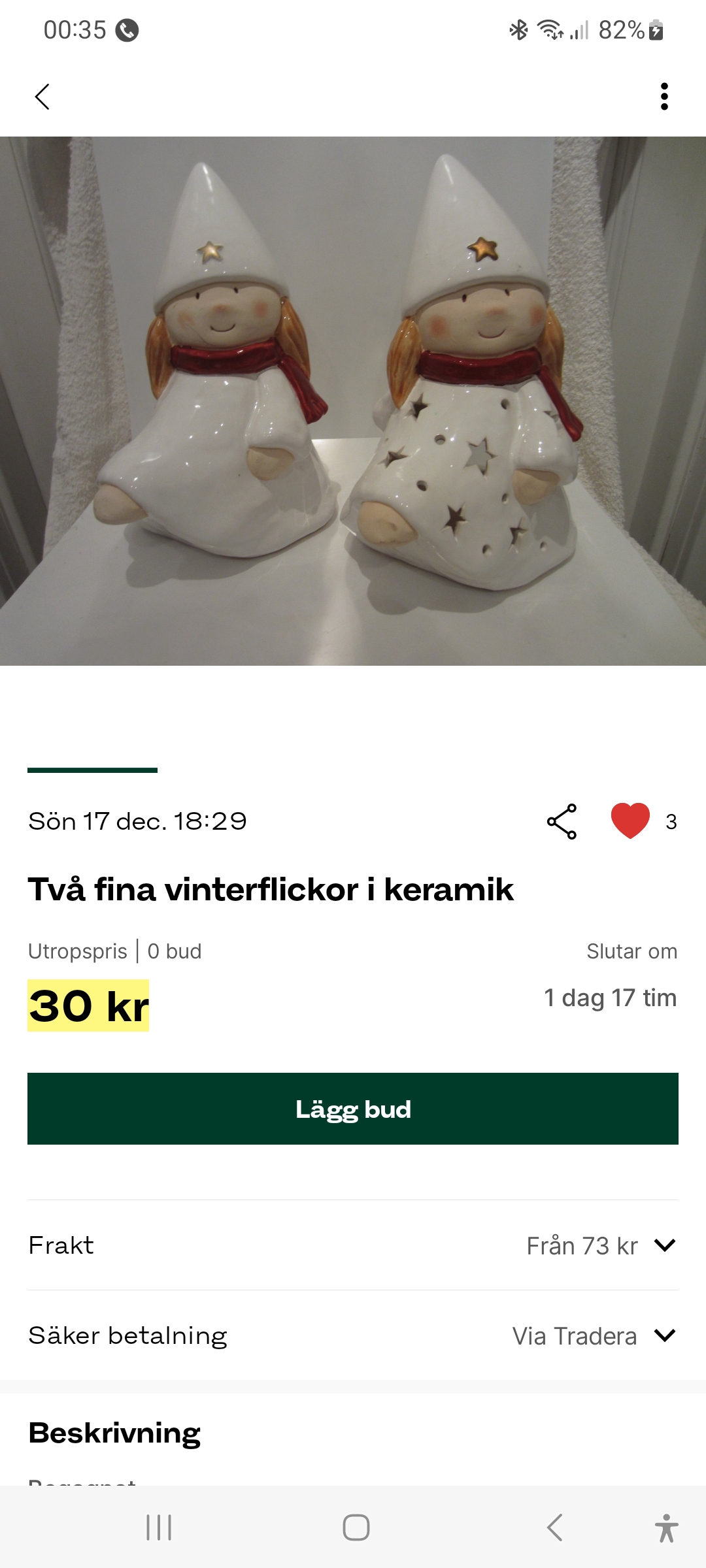Tap the Lägg bud button
The width and height of the screenshot is (706, 1568).
pyautogui.click(x=353, y=1109)
